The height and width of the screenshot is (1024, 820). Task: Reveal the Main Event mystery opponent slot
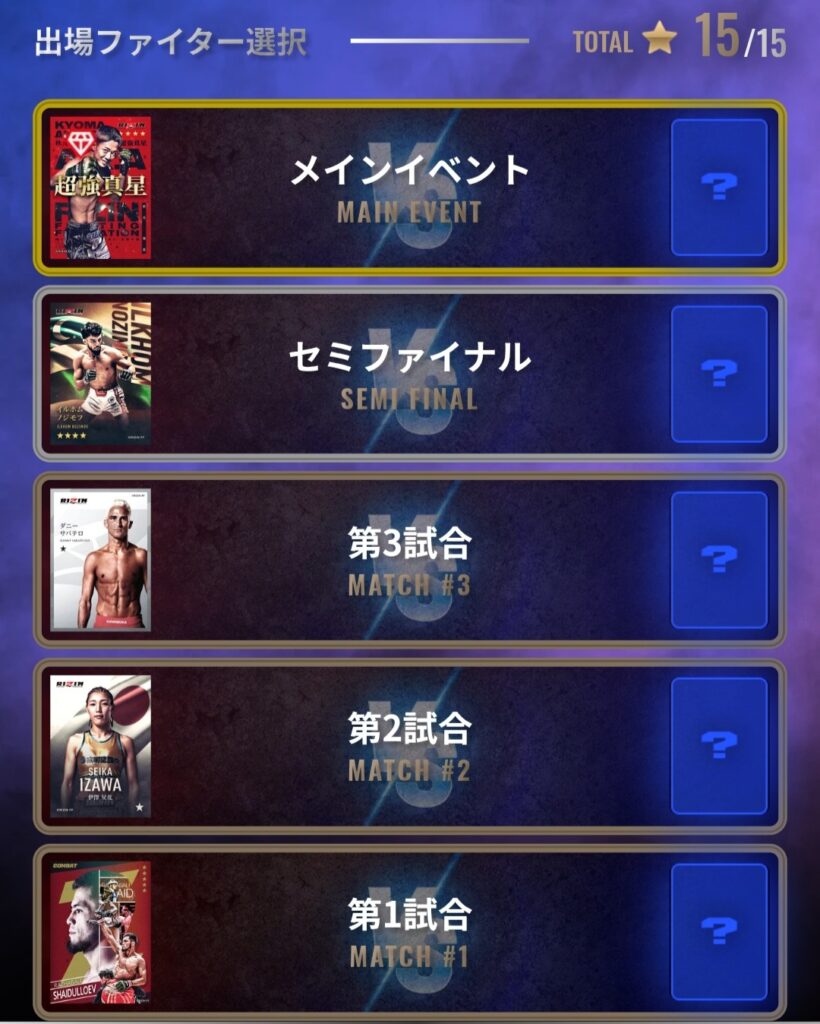click(719, 187)
